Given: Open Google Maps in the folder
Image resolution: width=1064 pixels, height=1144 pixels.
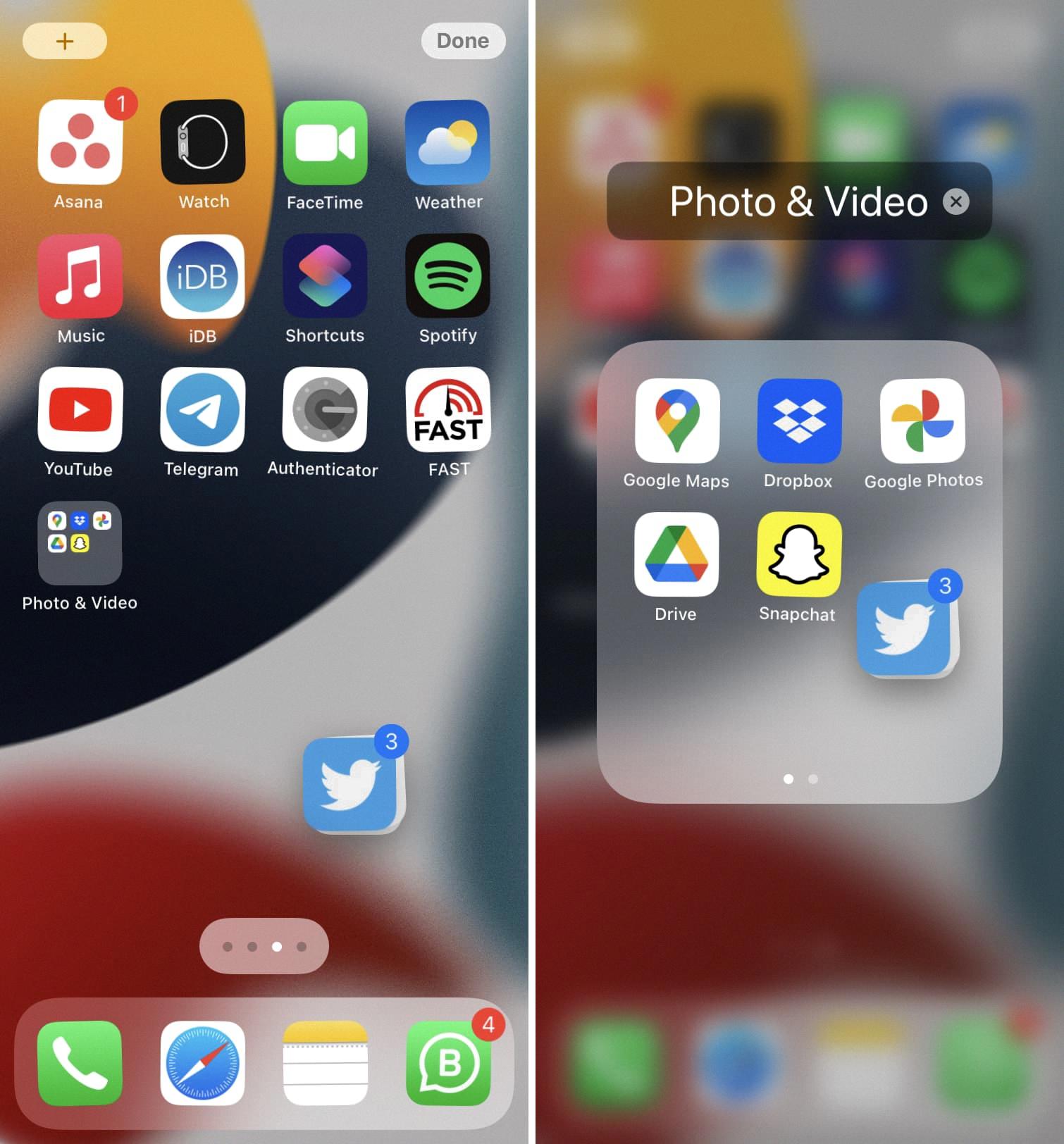Looking at the screenshot, I should click(676, 421).
